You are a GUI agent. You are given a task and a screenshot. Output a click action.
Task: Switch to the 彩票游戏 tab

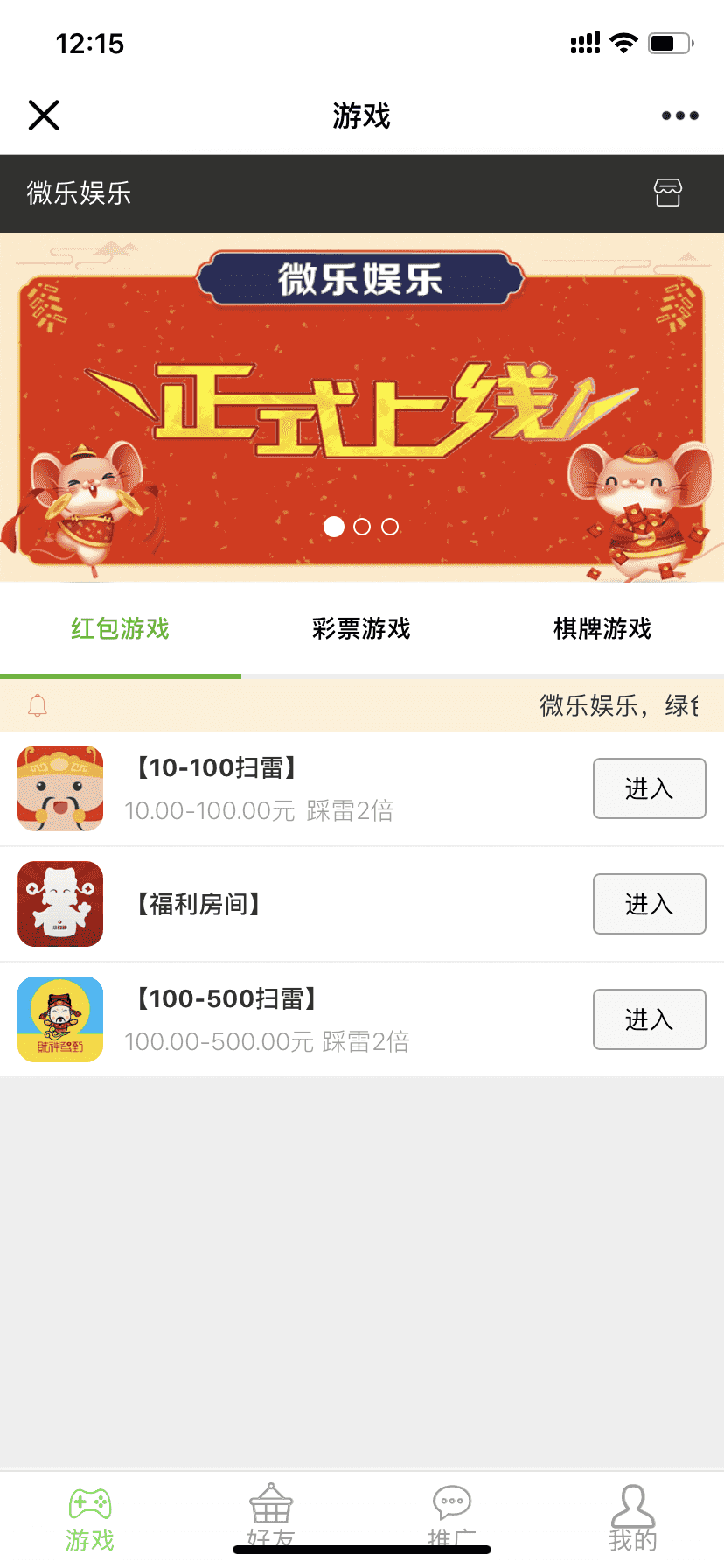361,628
